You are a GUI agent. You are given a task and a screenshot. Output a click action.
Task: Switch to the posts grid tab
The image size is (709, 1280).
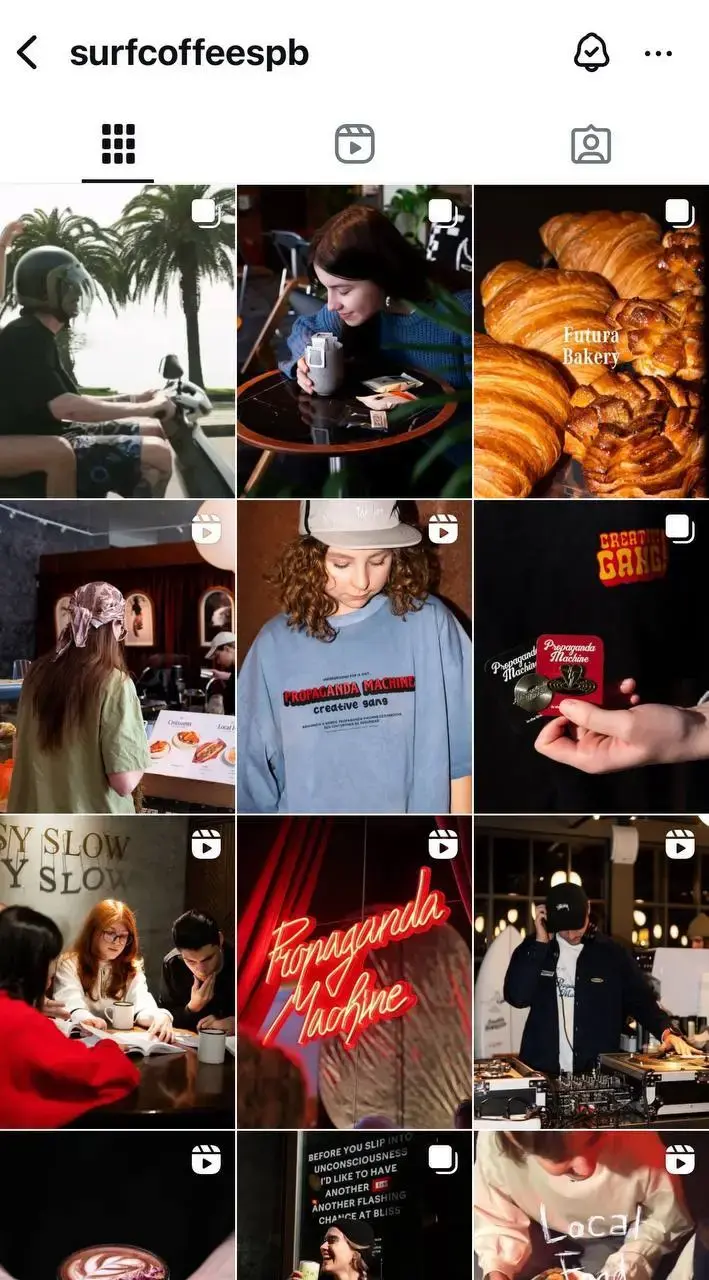(118, 145)
